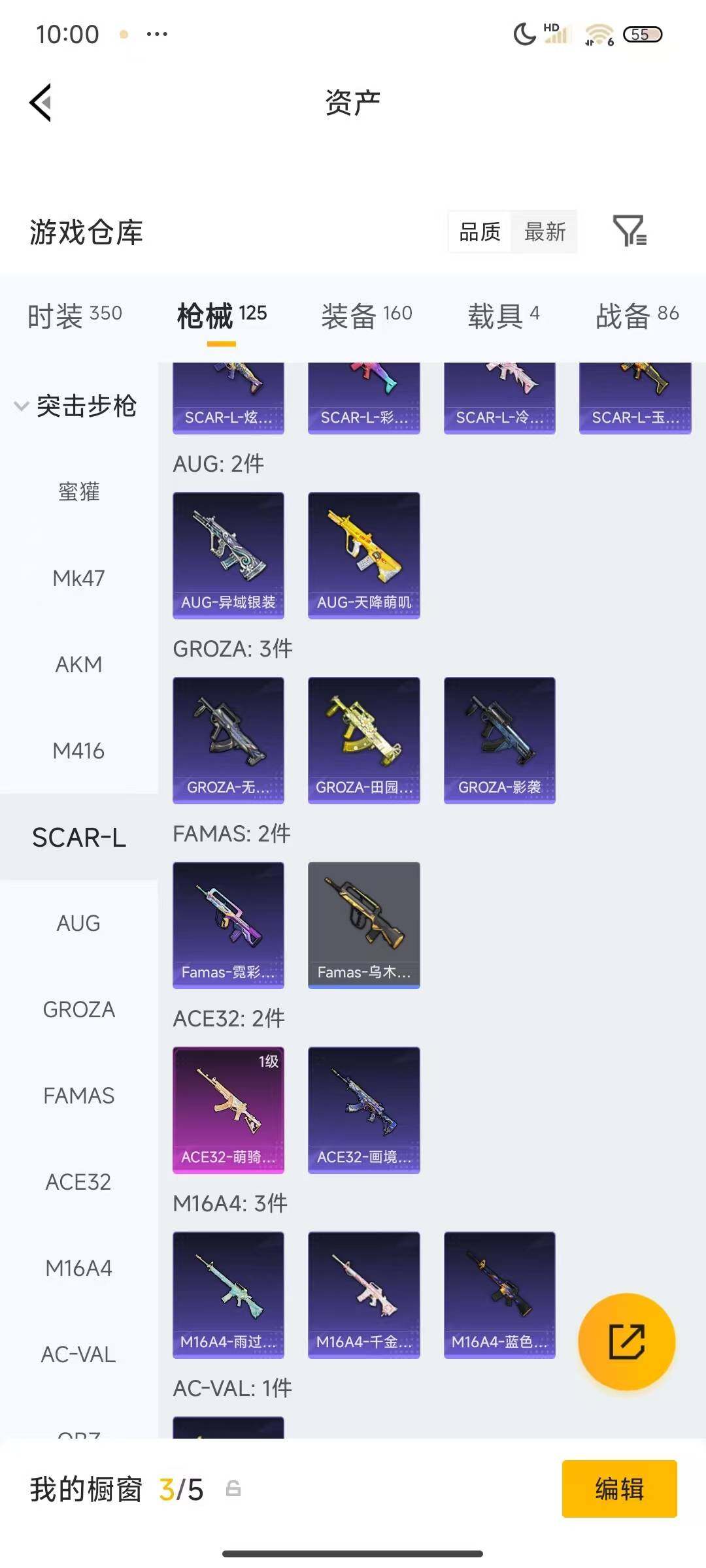
Task: Open the AUG-异域银装 skin tile
Action: tap(228, 555)
